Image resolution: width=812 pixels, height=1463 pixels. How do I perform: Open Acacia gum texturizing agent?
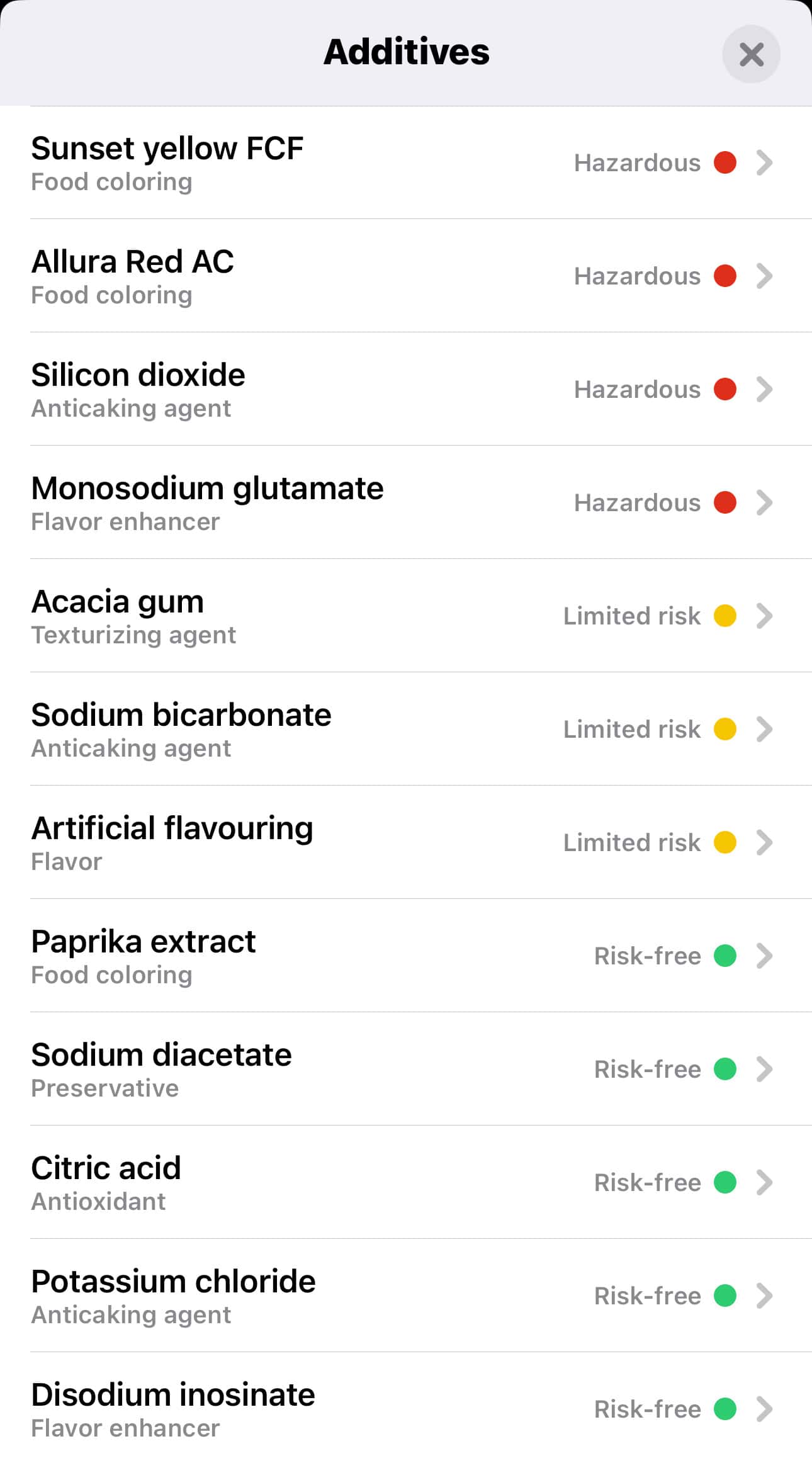pos(406,616)
